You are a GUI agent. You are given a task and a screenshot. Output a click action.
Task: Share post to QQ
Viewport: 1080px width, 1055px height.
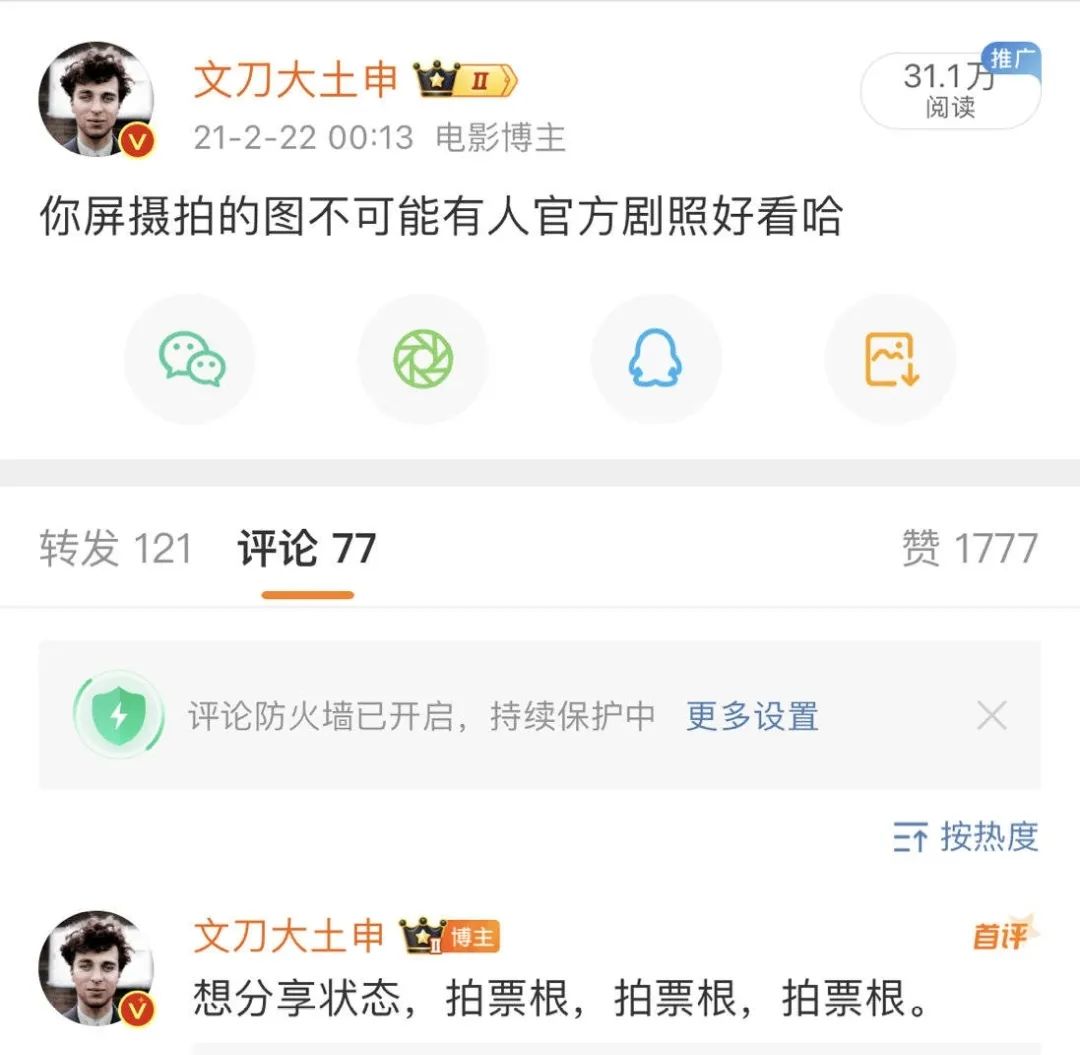point(656,359)
